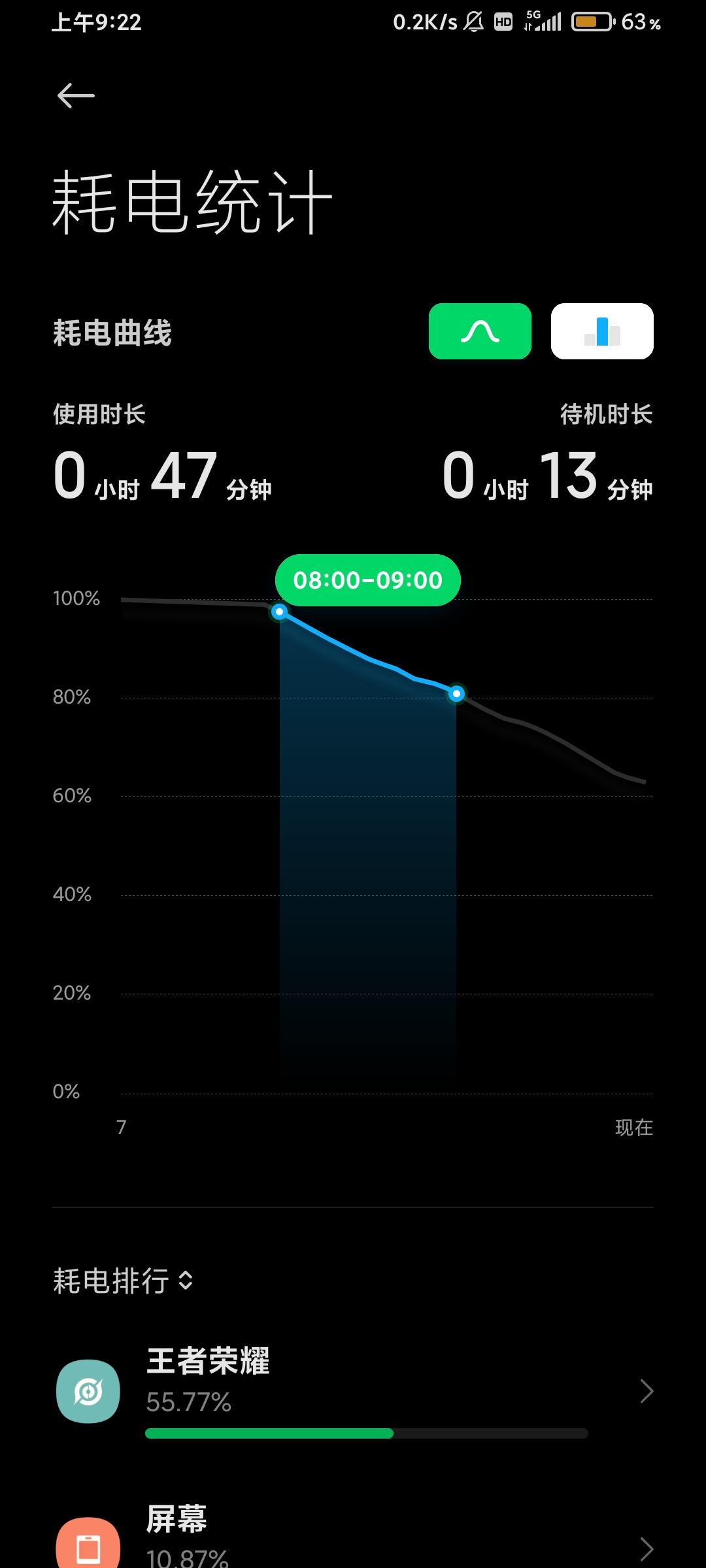Tap the 09:00 end marker on curve
This screenshot has width=706, height=1568.
[x=456, y=694]
